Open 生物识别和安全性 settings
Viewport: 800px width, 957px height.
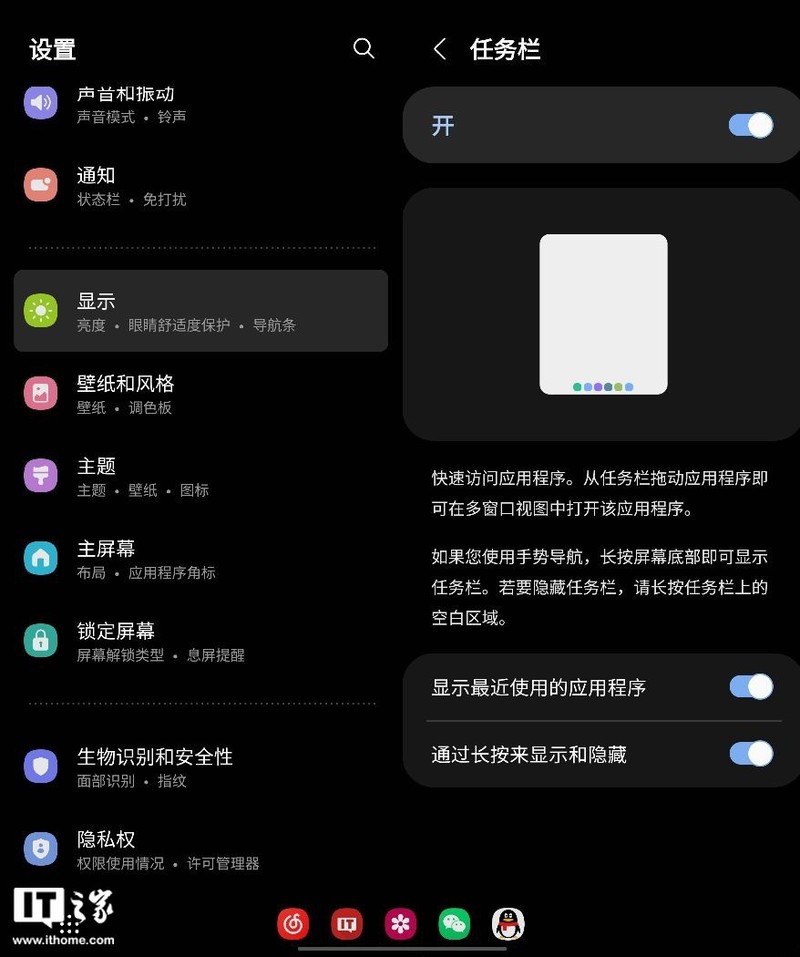click(x=200, y=767)
